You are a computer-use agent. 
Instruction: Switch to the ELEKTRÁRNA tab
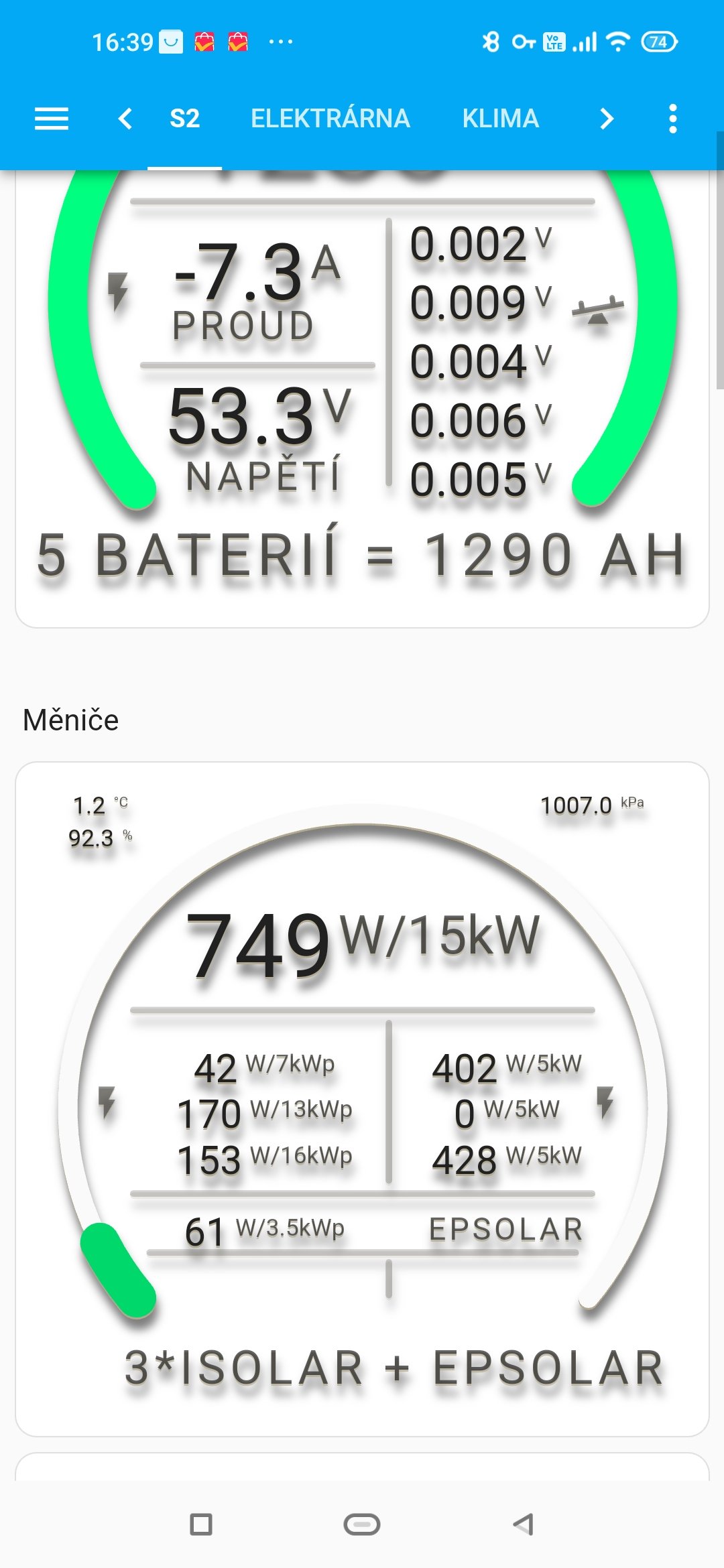point(330,119)
